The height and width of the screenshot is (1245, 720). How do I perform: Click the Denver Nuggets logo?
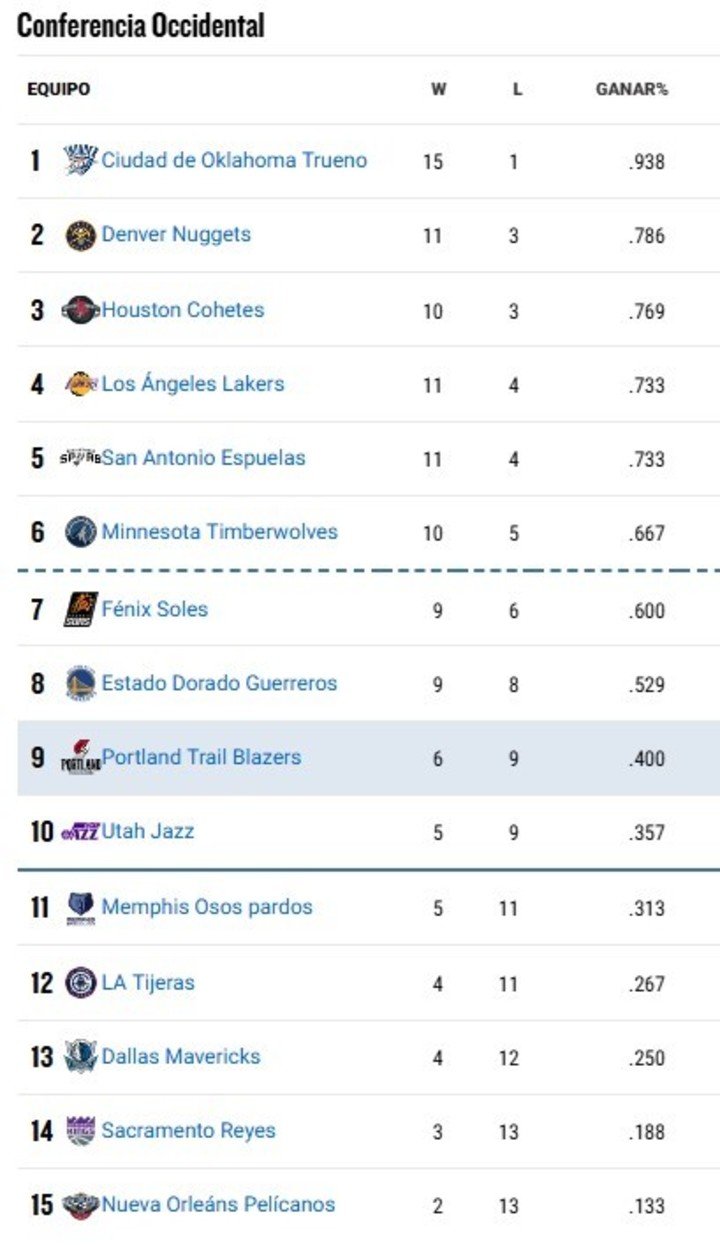tap(82, 233)
